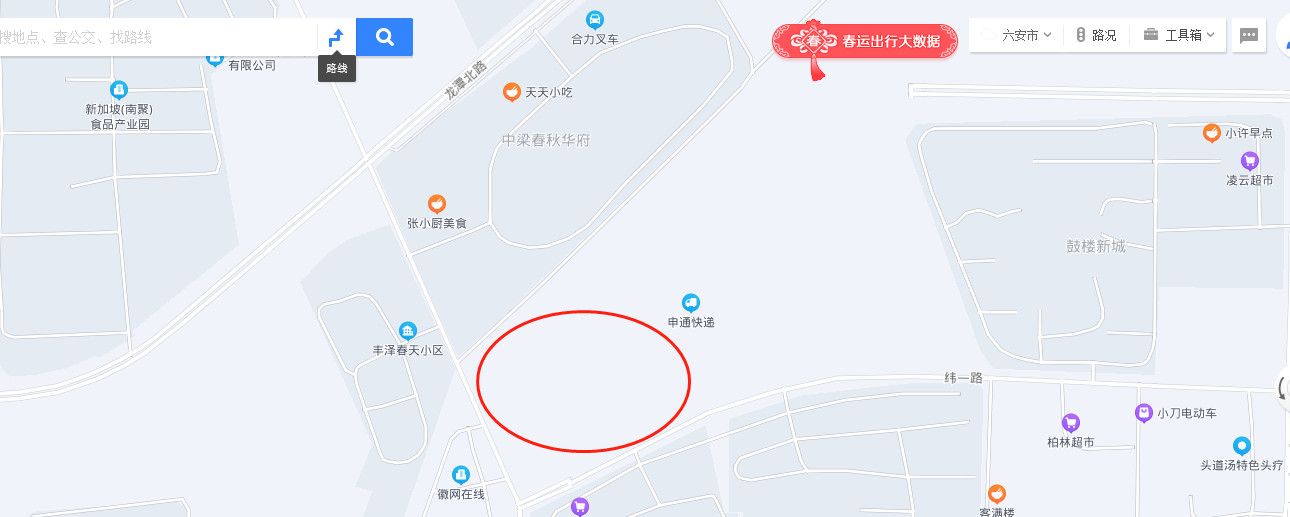Tap the blue search button

384,37
